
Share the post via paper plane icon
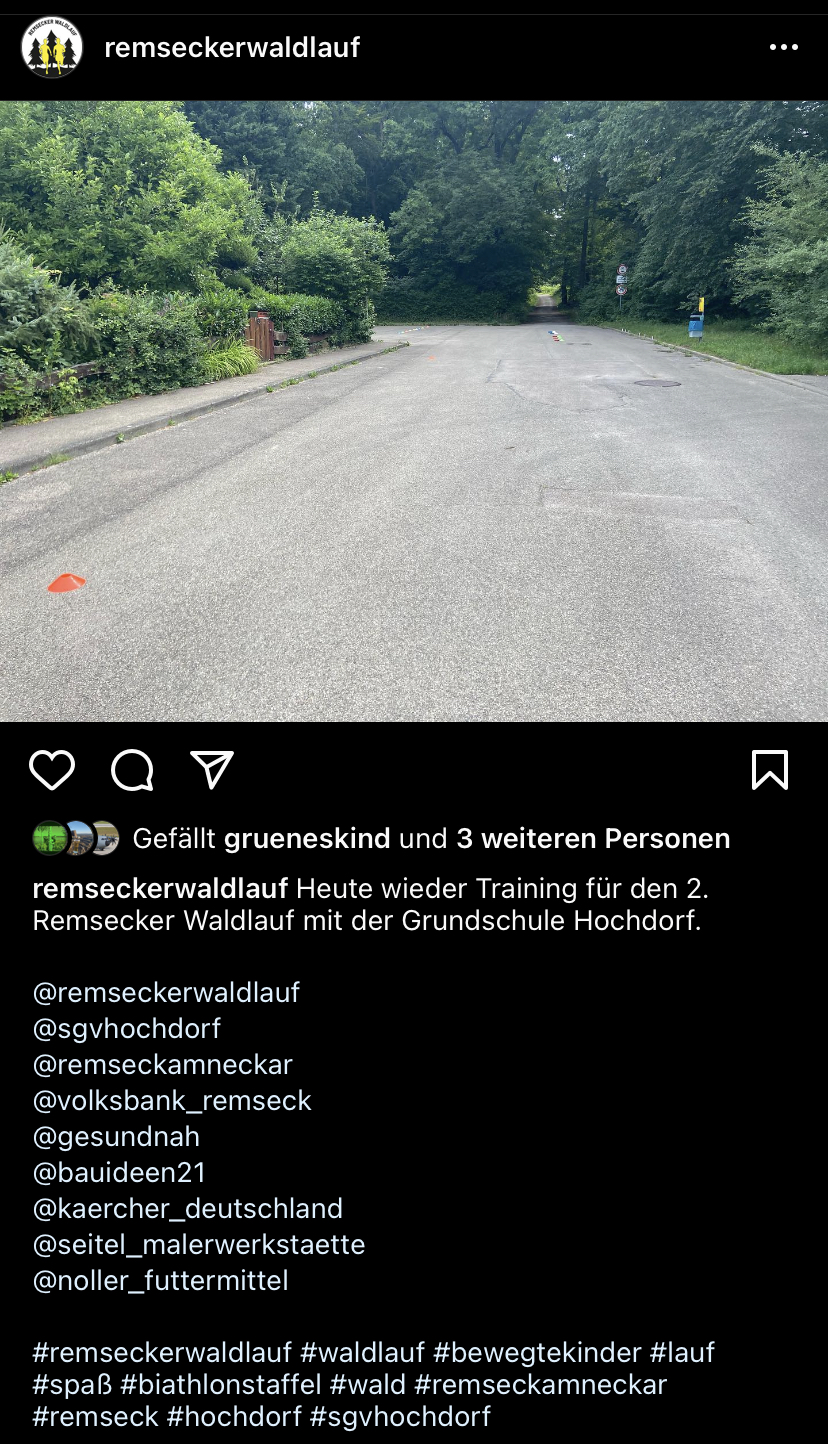click(212, 770)
